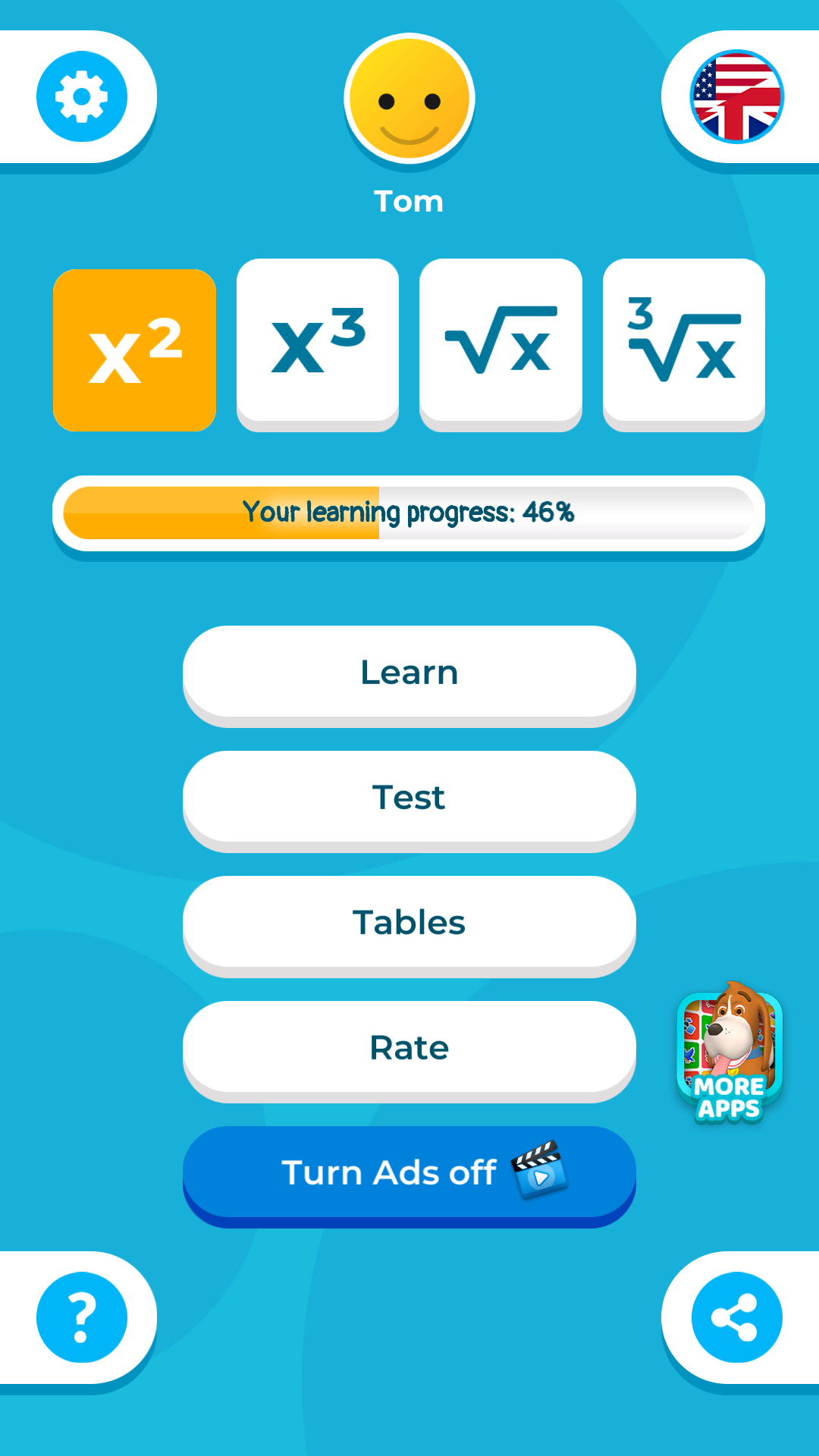Rate the app
This screenshot has width=819, height=1456.
click(x=409, y=1047)
